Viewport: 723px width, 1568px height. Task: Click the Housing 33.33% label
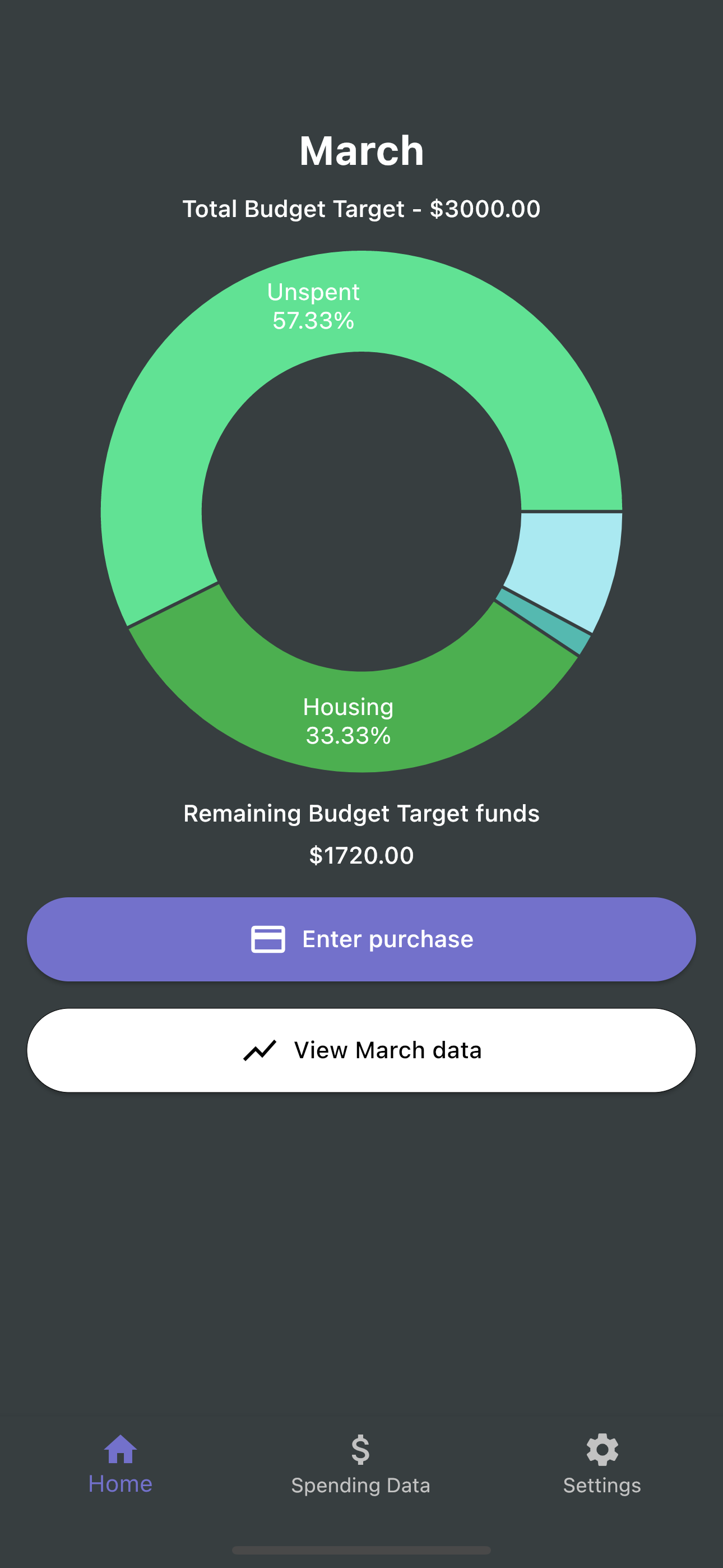(349, 721)
